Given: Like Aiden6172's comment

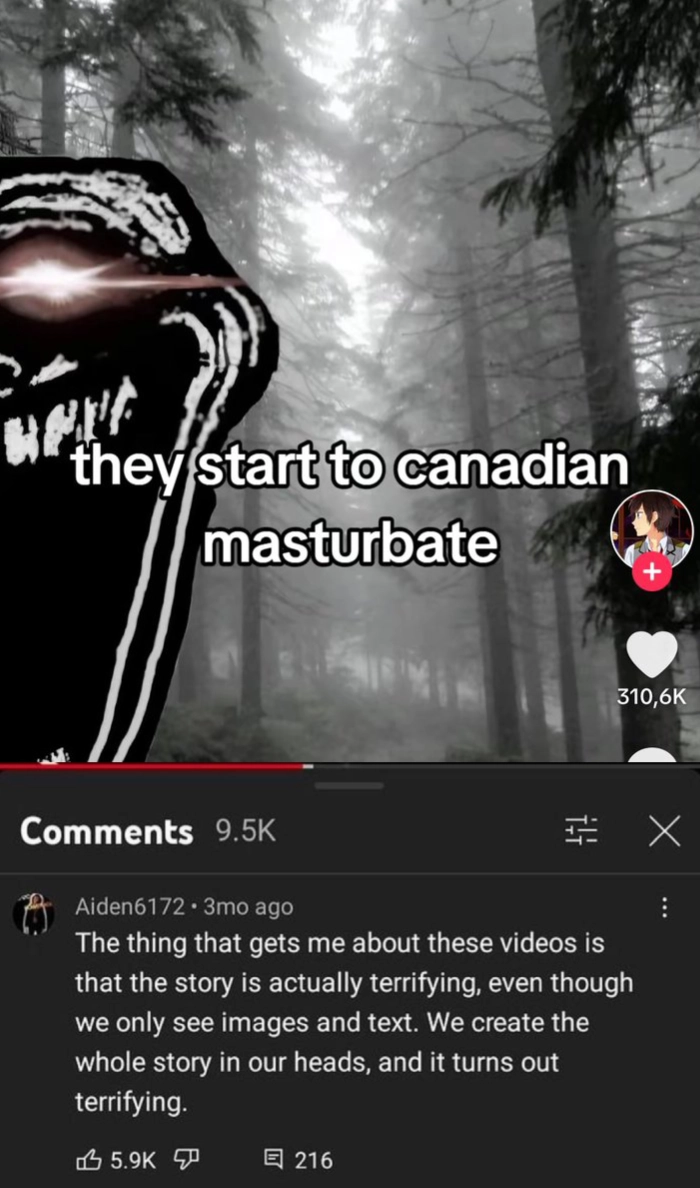Looking at the screenshot, I should click(87, 1160).
